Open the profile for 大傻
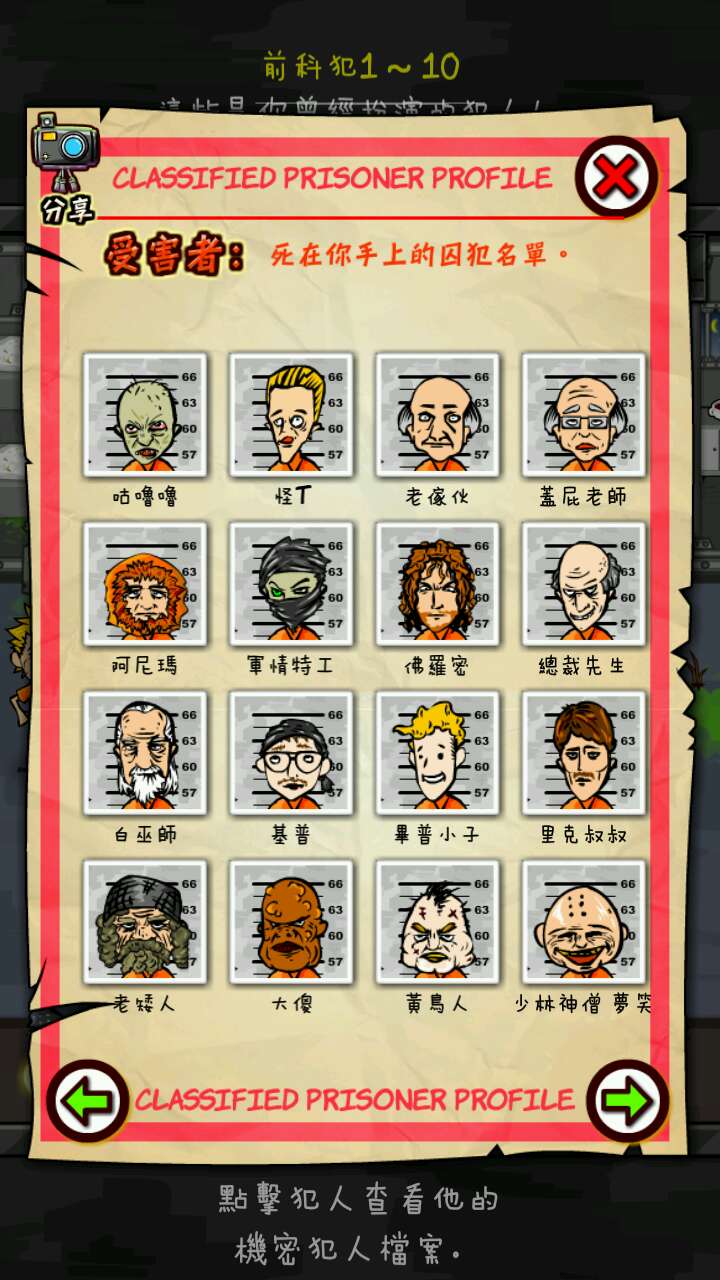 [292, 922]
